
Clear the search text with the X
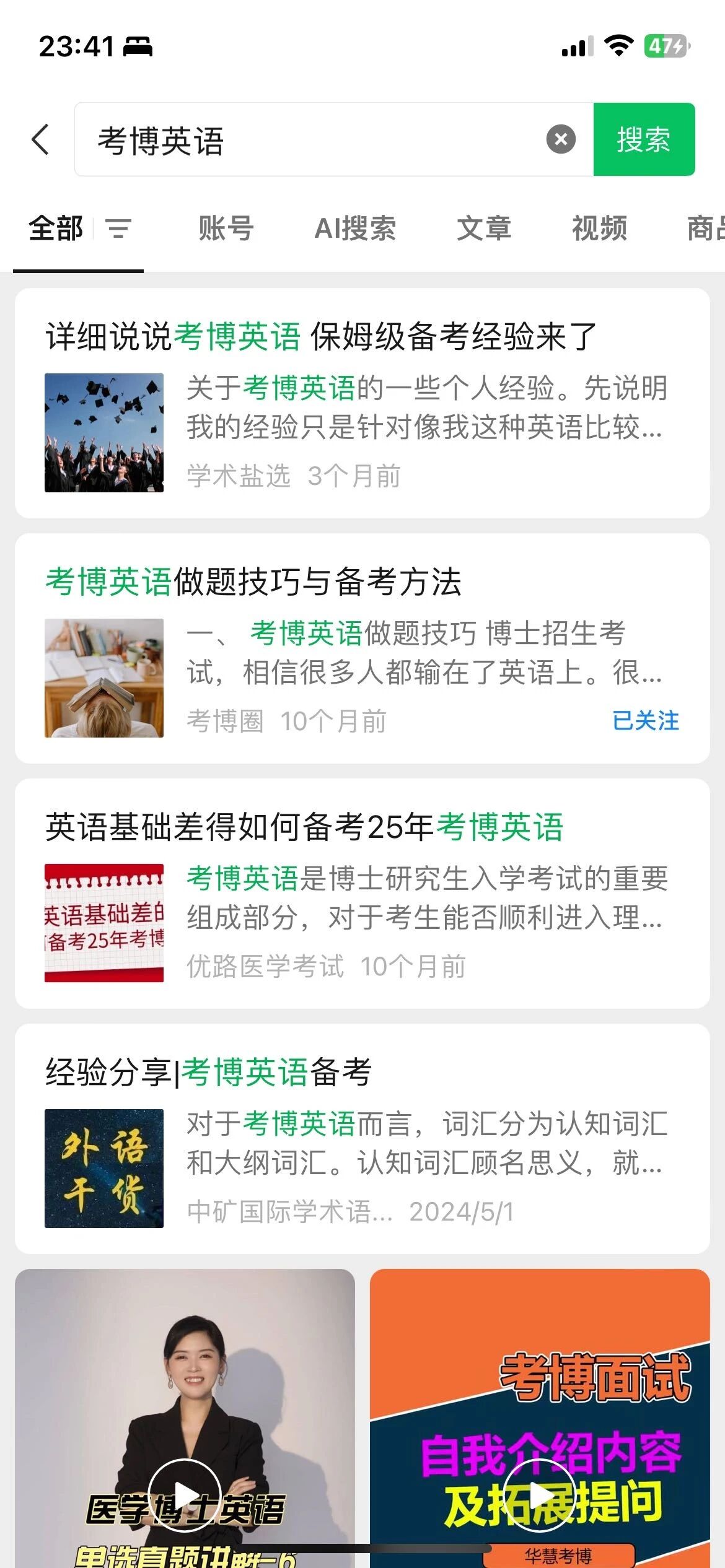561,139
